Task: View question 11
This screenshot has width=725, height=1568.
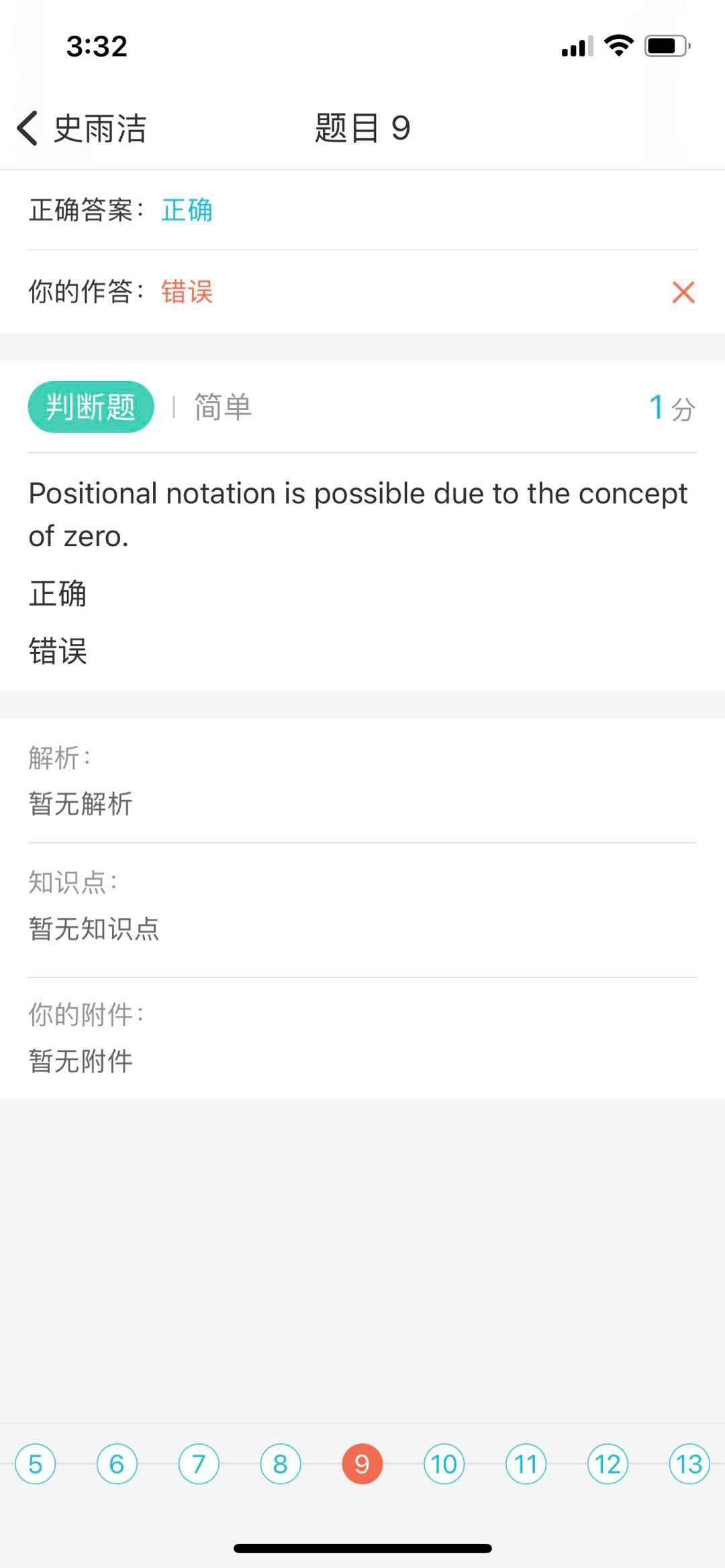Action: tap(526, 1463)
